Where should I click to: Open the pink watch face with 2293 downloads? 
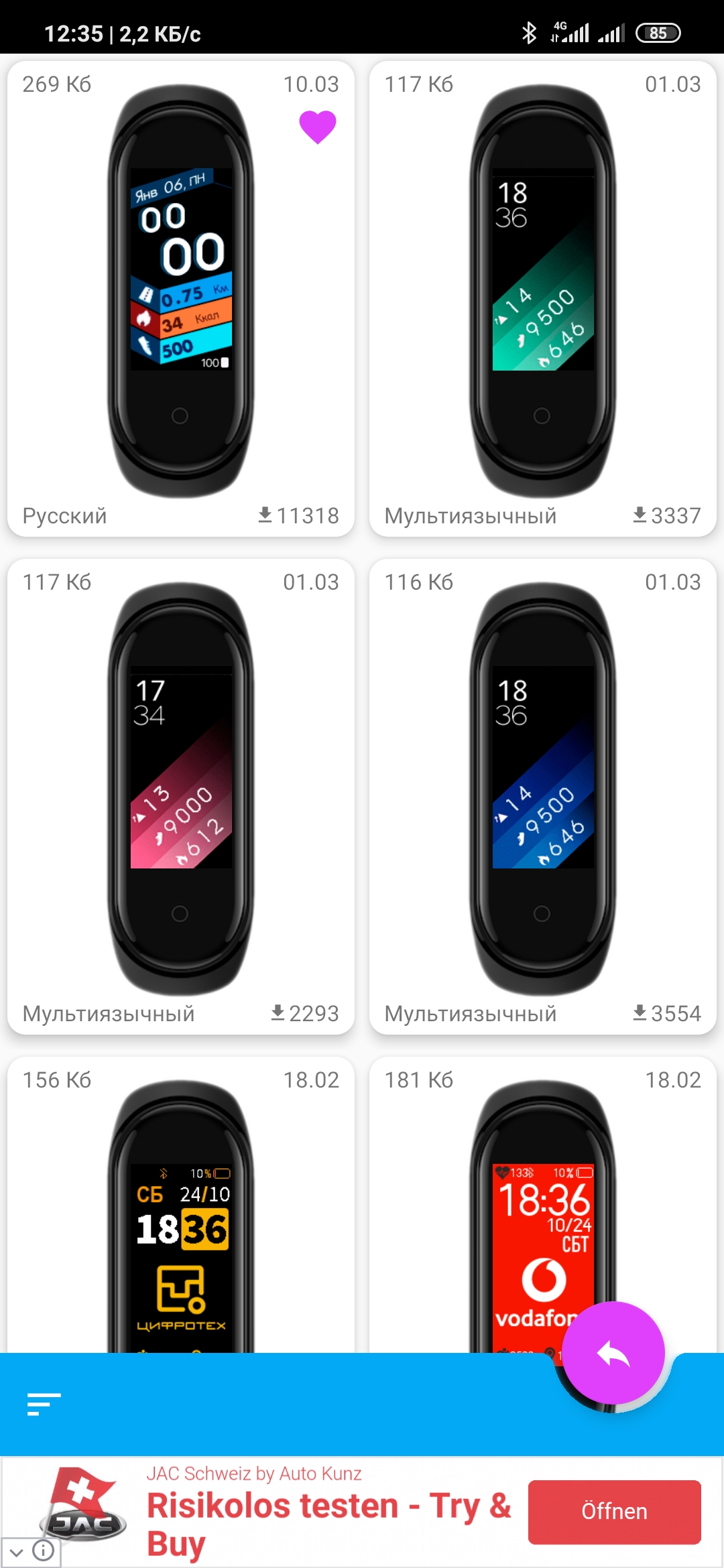180,796
